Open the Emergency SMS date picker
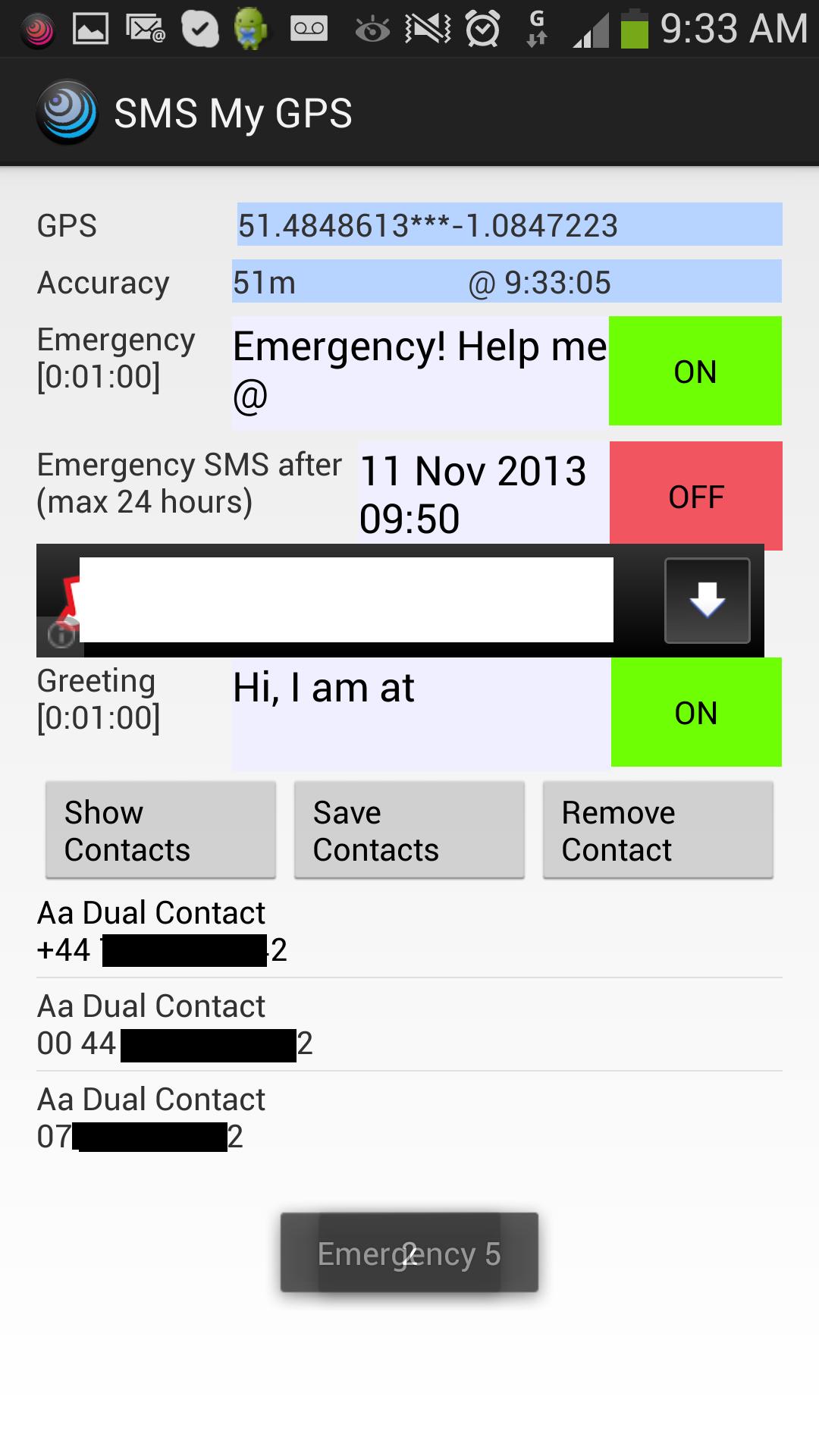 [478, 493]
